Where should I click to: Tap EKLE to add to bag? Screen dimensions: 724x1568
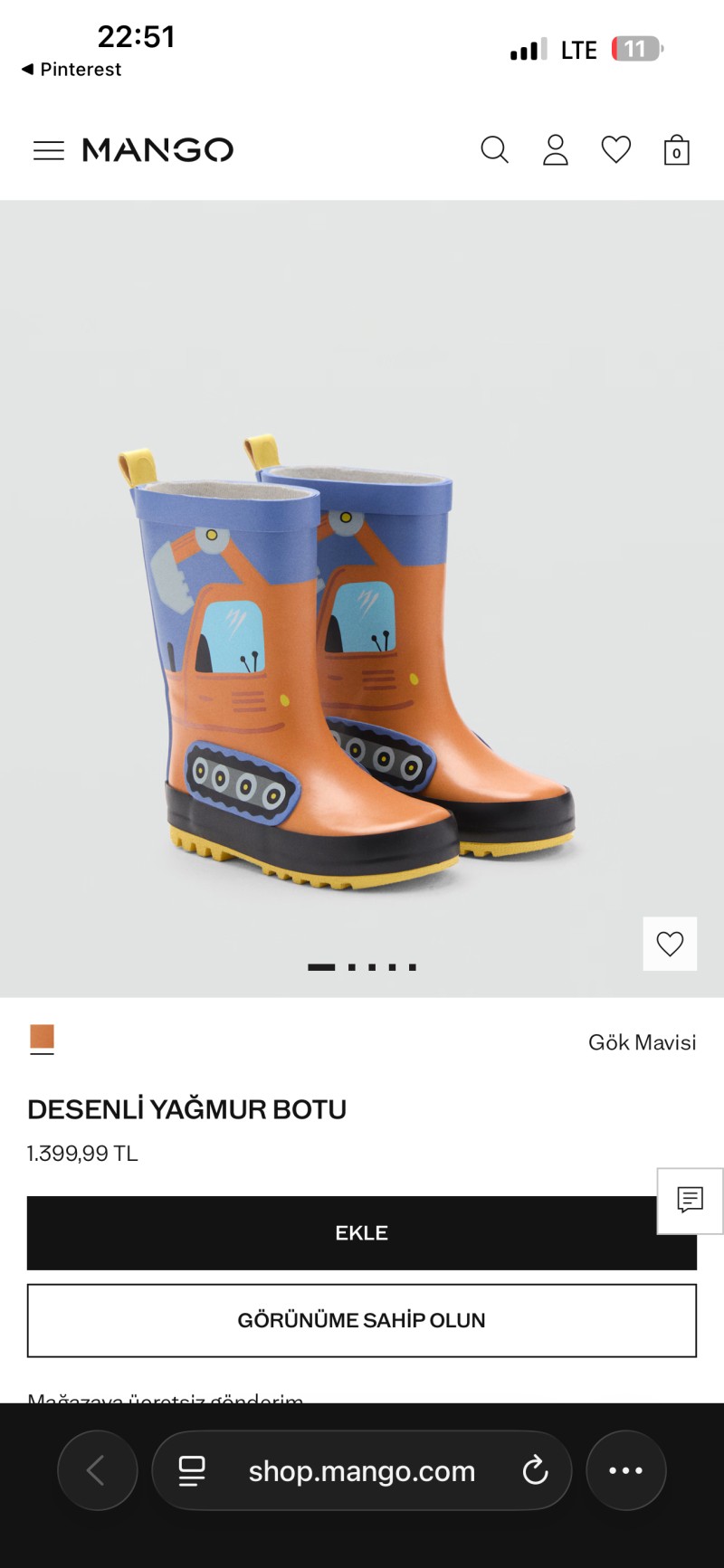click(361, 1233)
